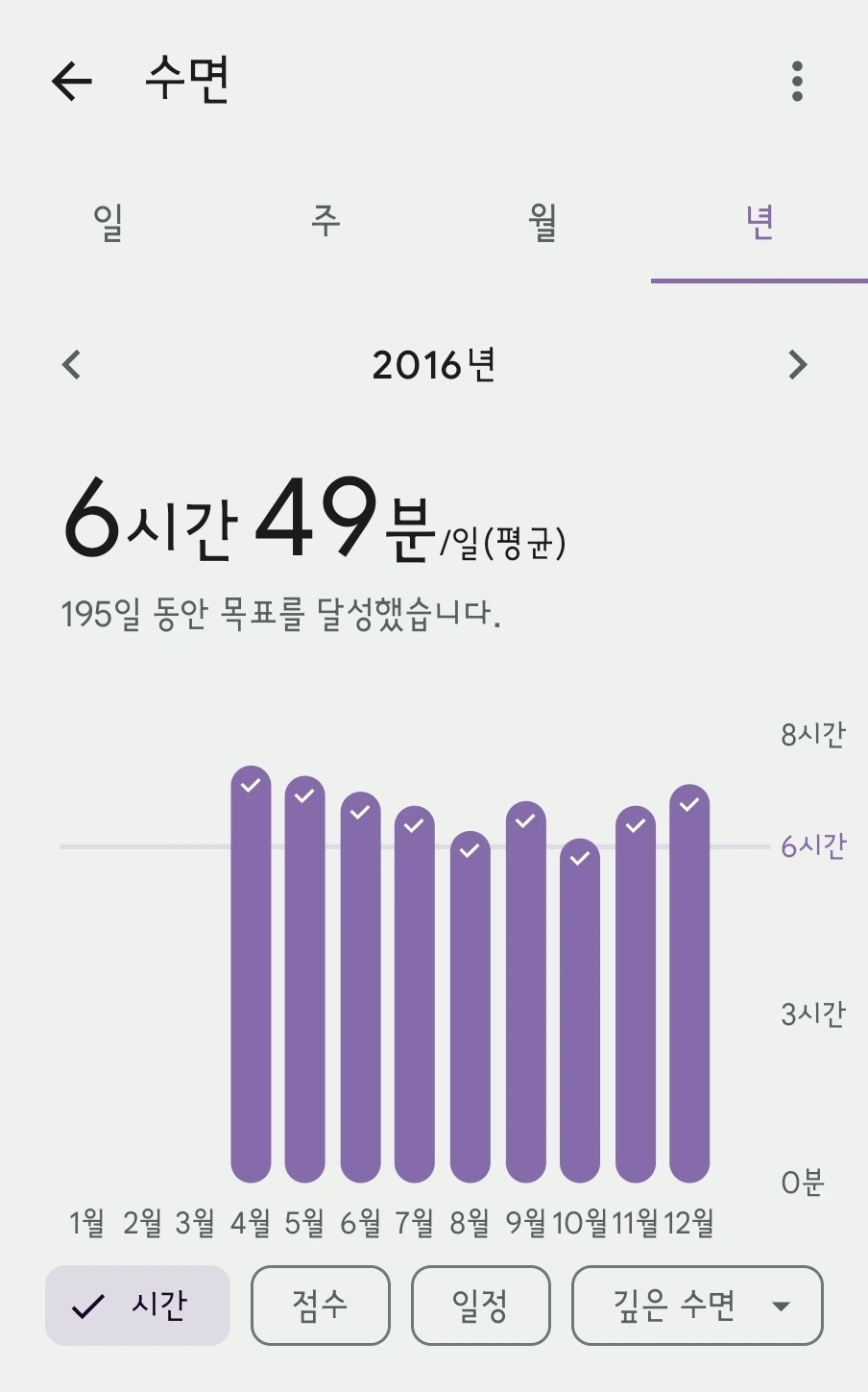868x1392 pixels.
Task: Select the 점수 chip
Action: pos(320,1305)
